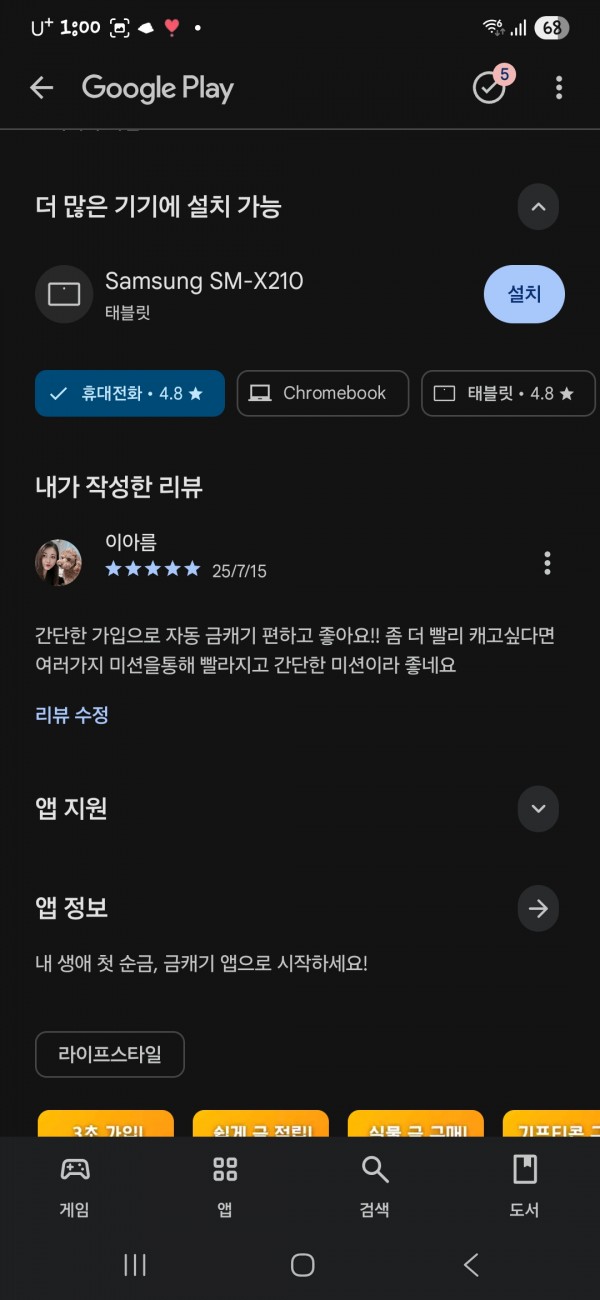Tap the 라이프스타일 category chip

[x=110, y=1054]
